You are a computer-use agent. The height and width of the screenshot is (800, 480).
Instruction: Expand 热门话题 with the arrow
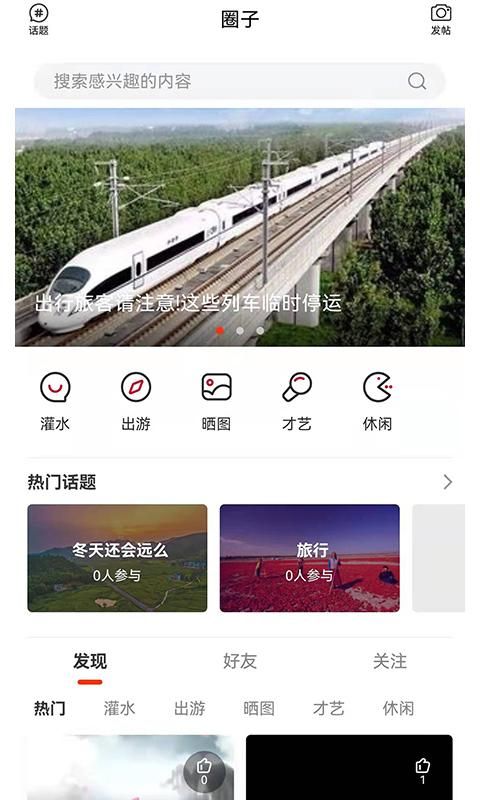pos(447,482)
